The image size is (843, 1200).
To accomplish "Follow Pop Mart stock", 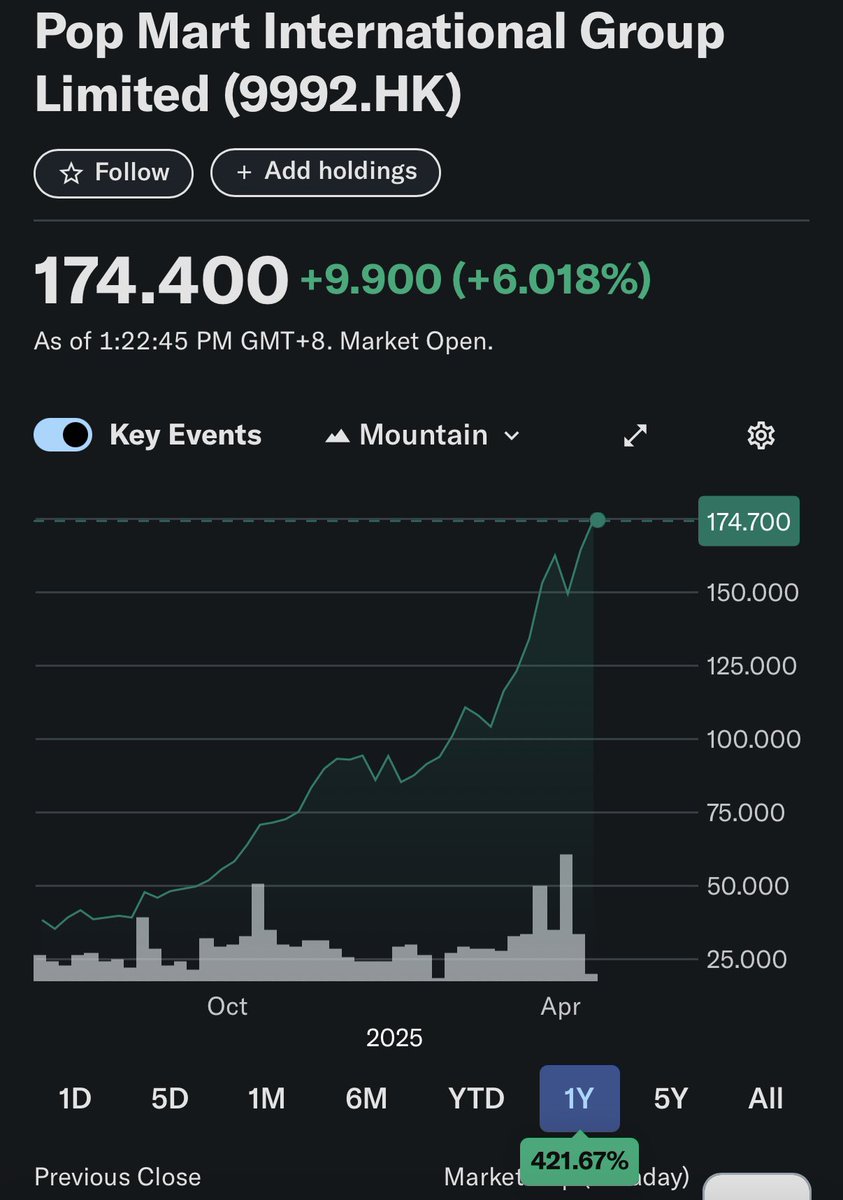I will click(x=114, y=173).
